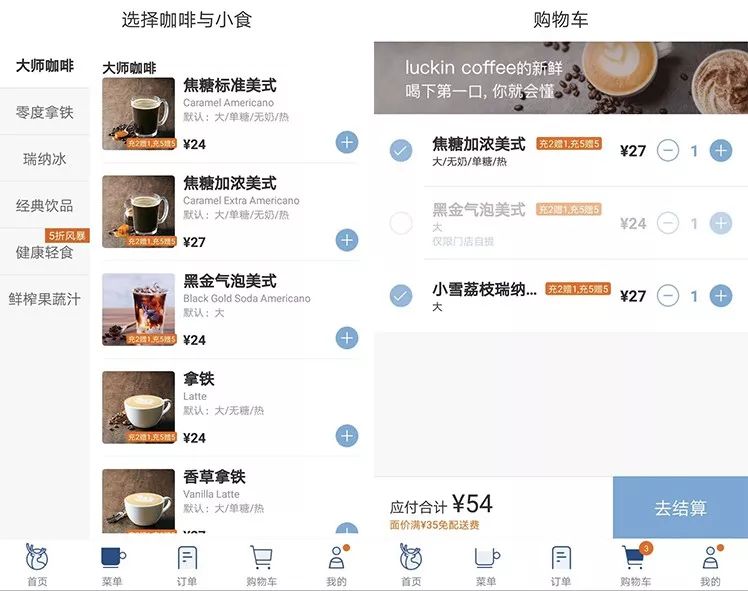The image size is (748, 591).
Task: Decrease quantity of 焦糖加浓美式 in cart
Action: coord(668,151)
